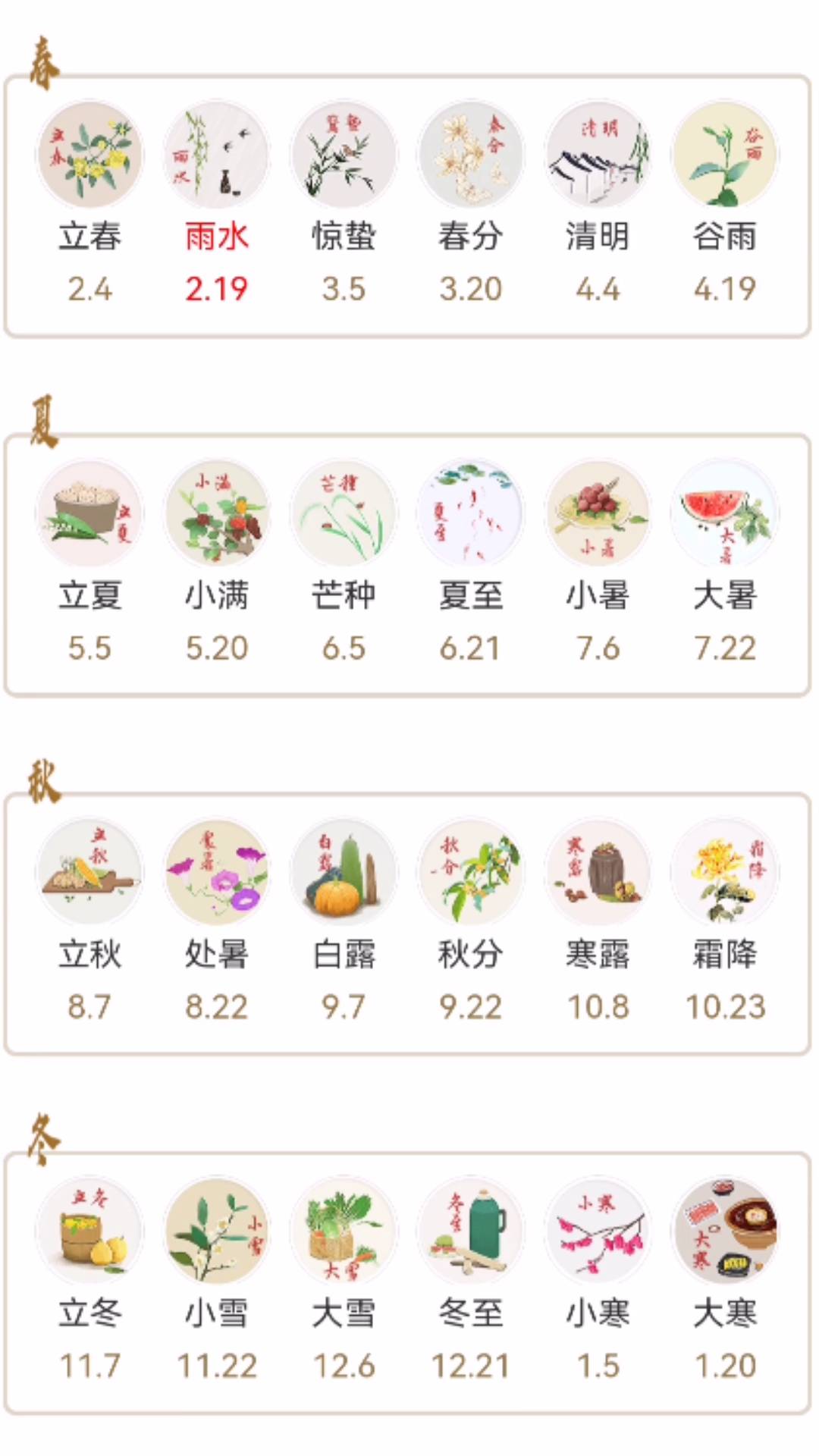Image resolution: width=819 pixels, height=1456 pixels.
Task: Select the 芒种 item
Action: point(344,562)
